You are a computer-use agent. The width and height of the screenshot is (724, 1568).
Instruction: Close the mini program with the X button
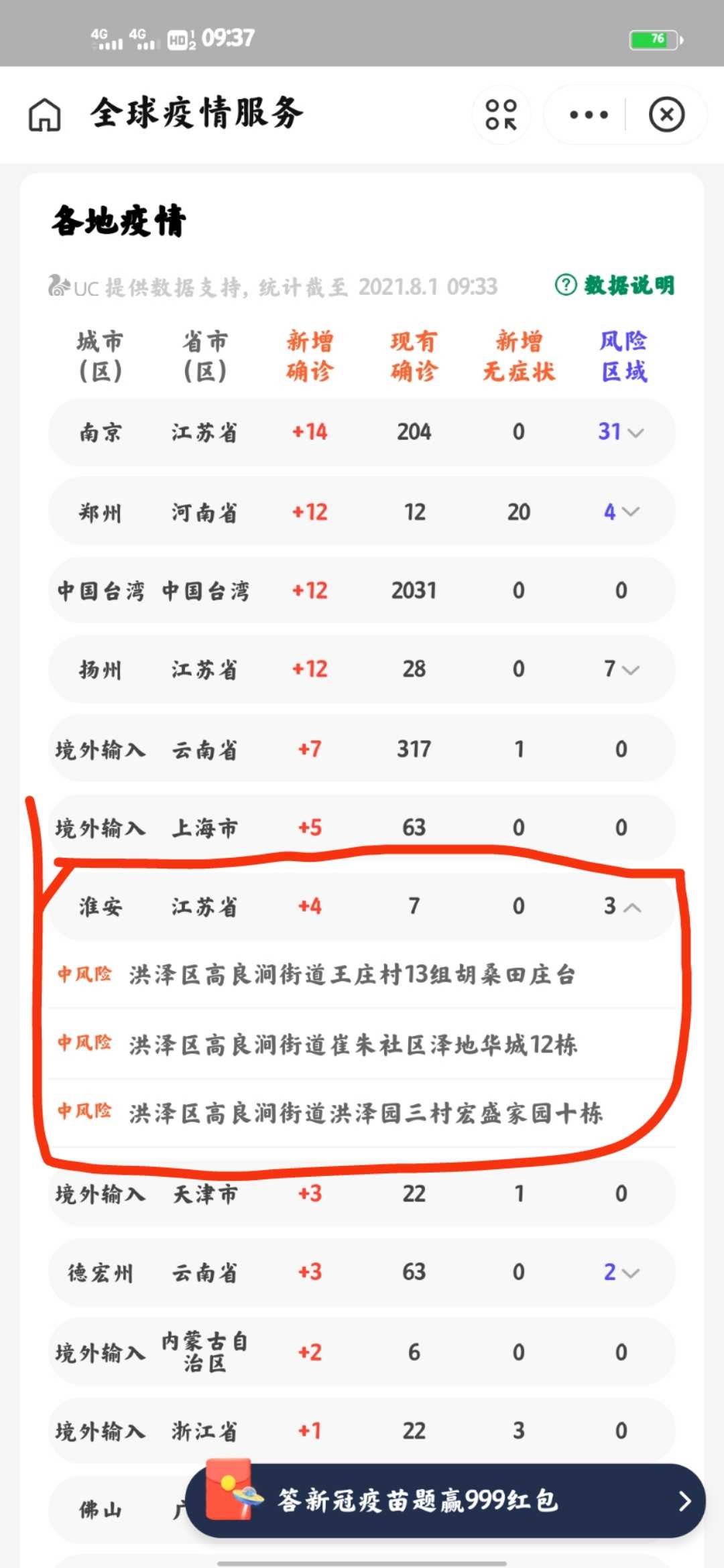pos(666,115)
